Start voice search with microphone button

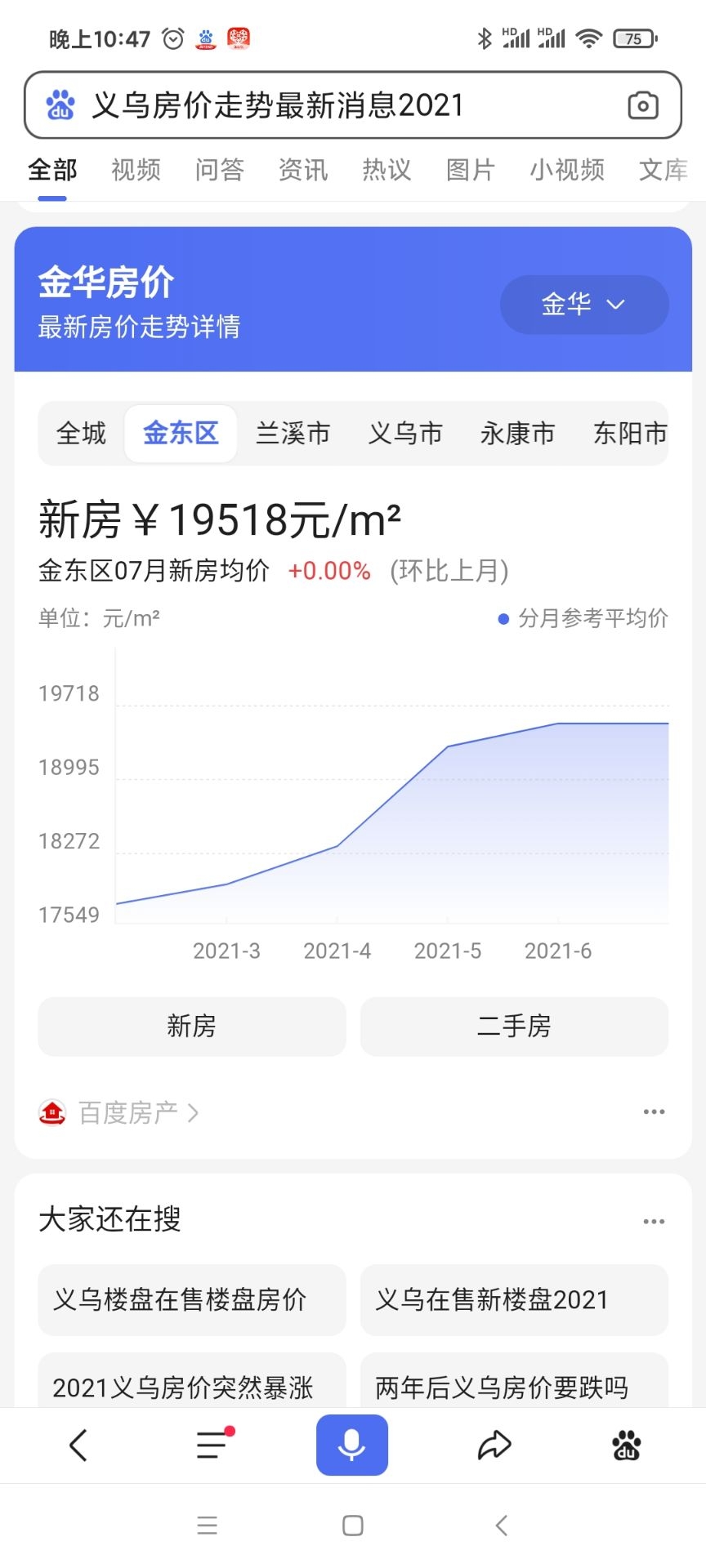click(352, 1445)
